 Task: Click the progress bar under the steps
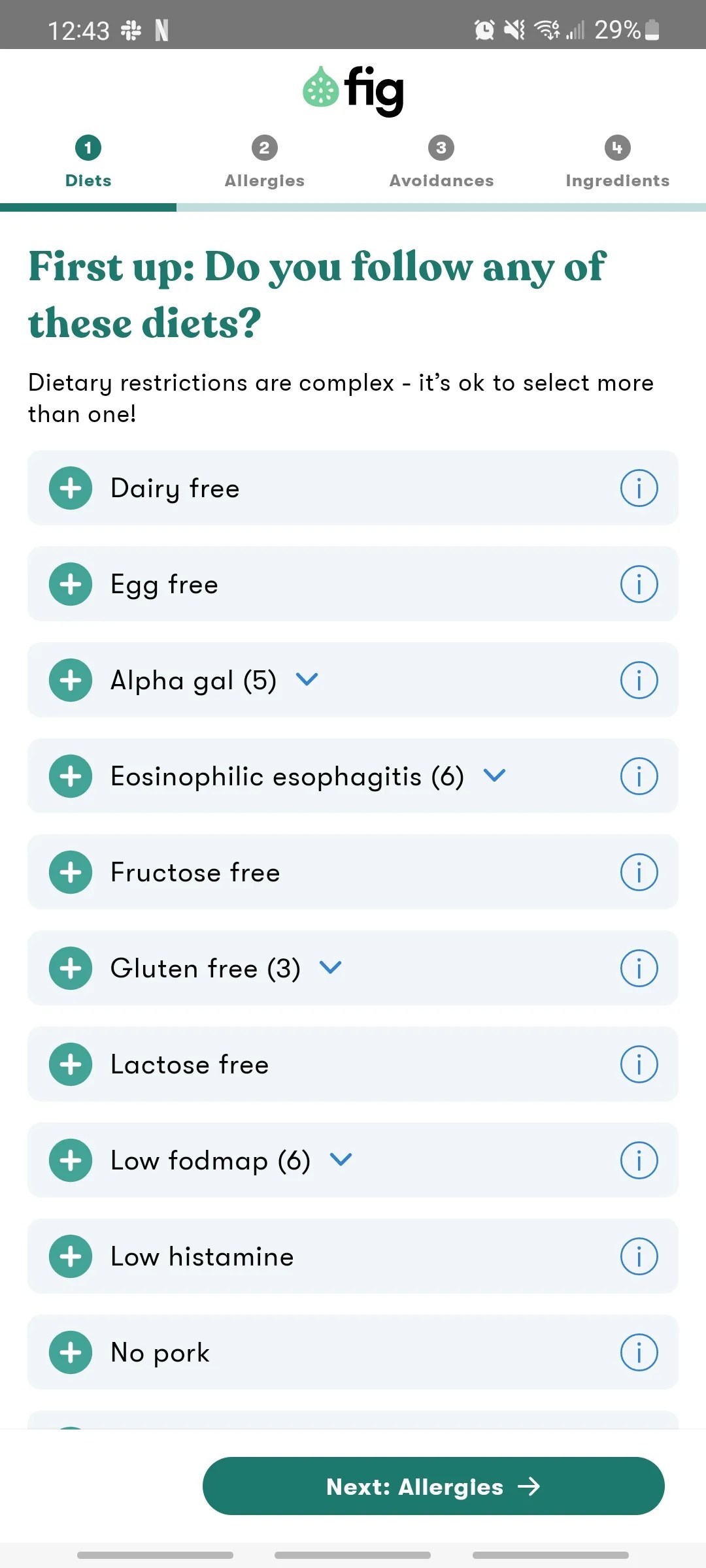(x=353, y=207)
